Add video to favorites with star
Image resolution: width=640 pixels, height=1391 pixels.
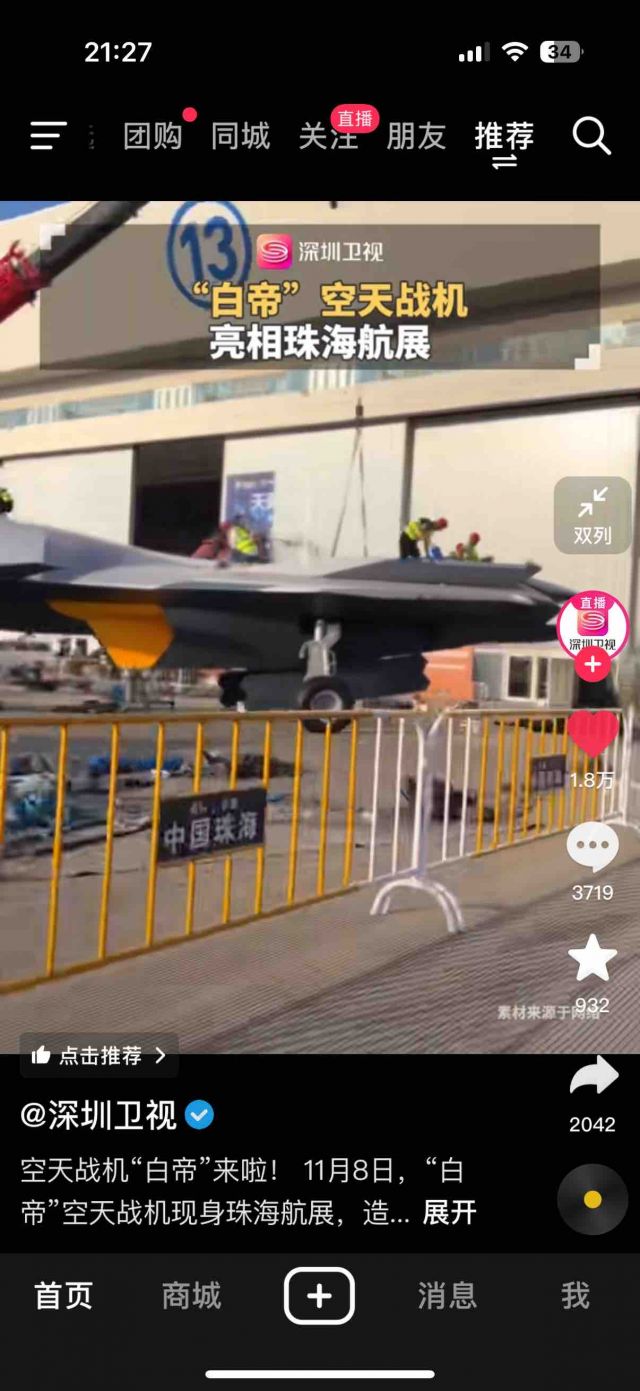tap(593, 958)
